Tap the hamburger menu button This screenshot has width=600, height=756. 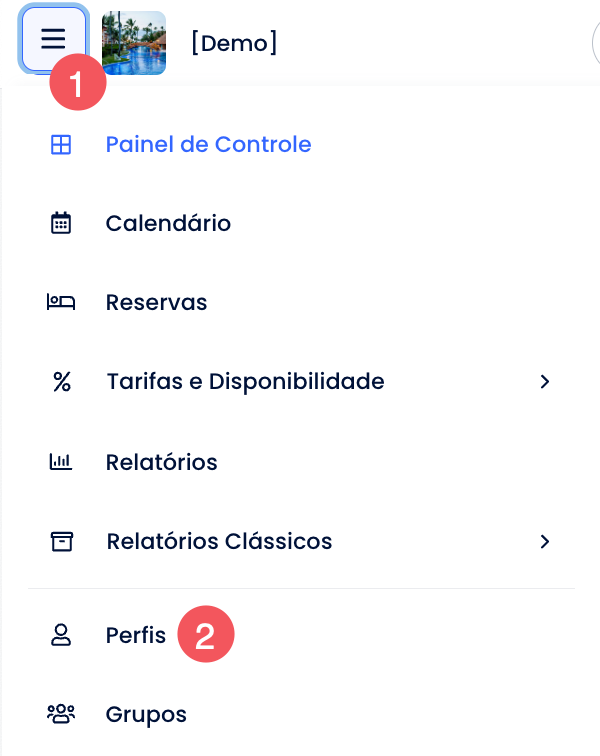(x=53, y=40)
